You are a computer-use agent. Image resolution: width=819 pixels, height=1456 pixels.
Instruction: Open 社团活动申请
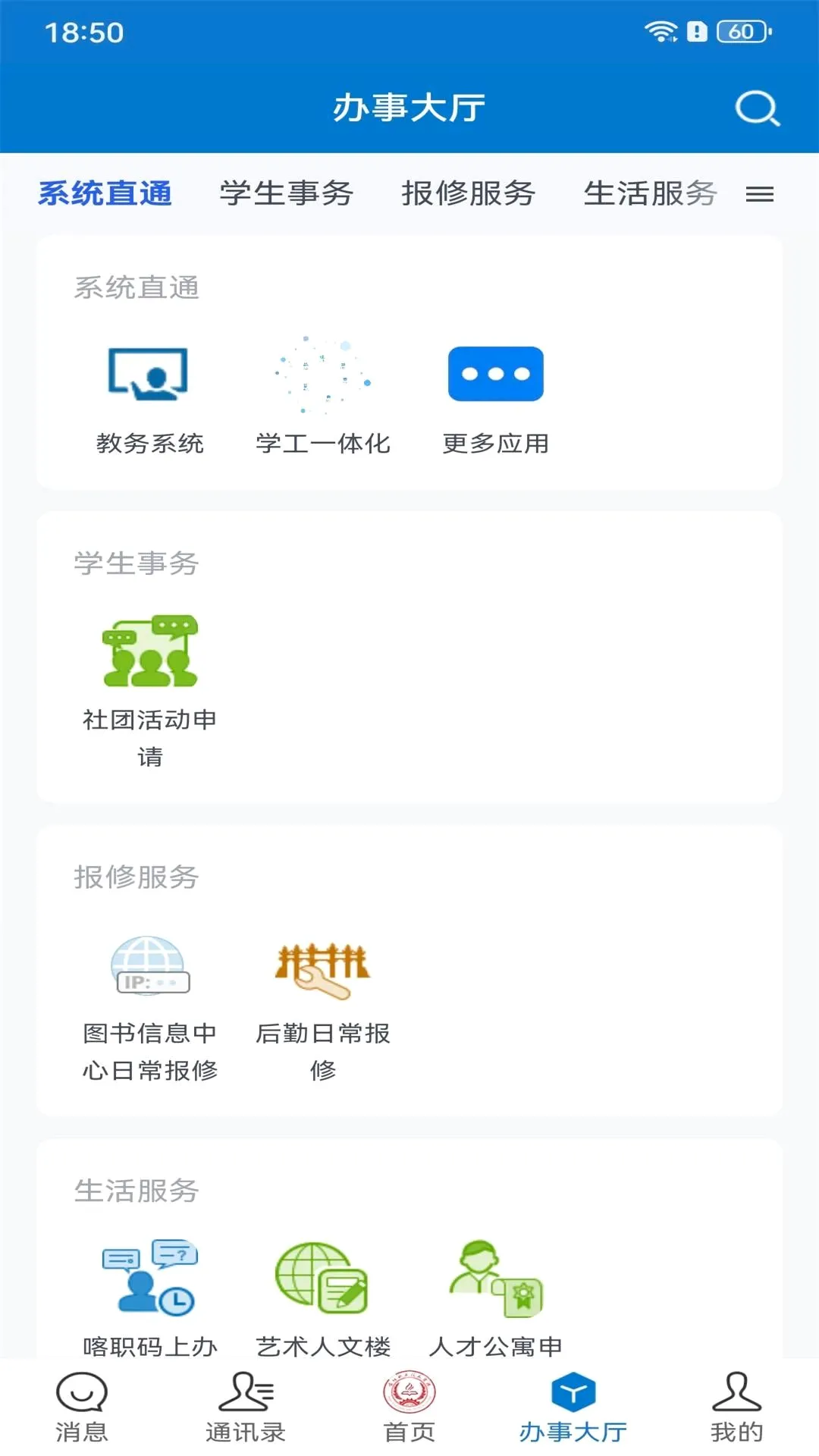150,692
